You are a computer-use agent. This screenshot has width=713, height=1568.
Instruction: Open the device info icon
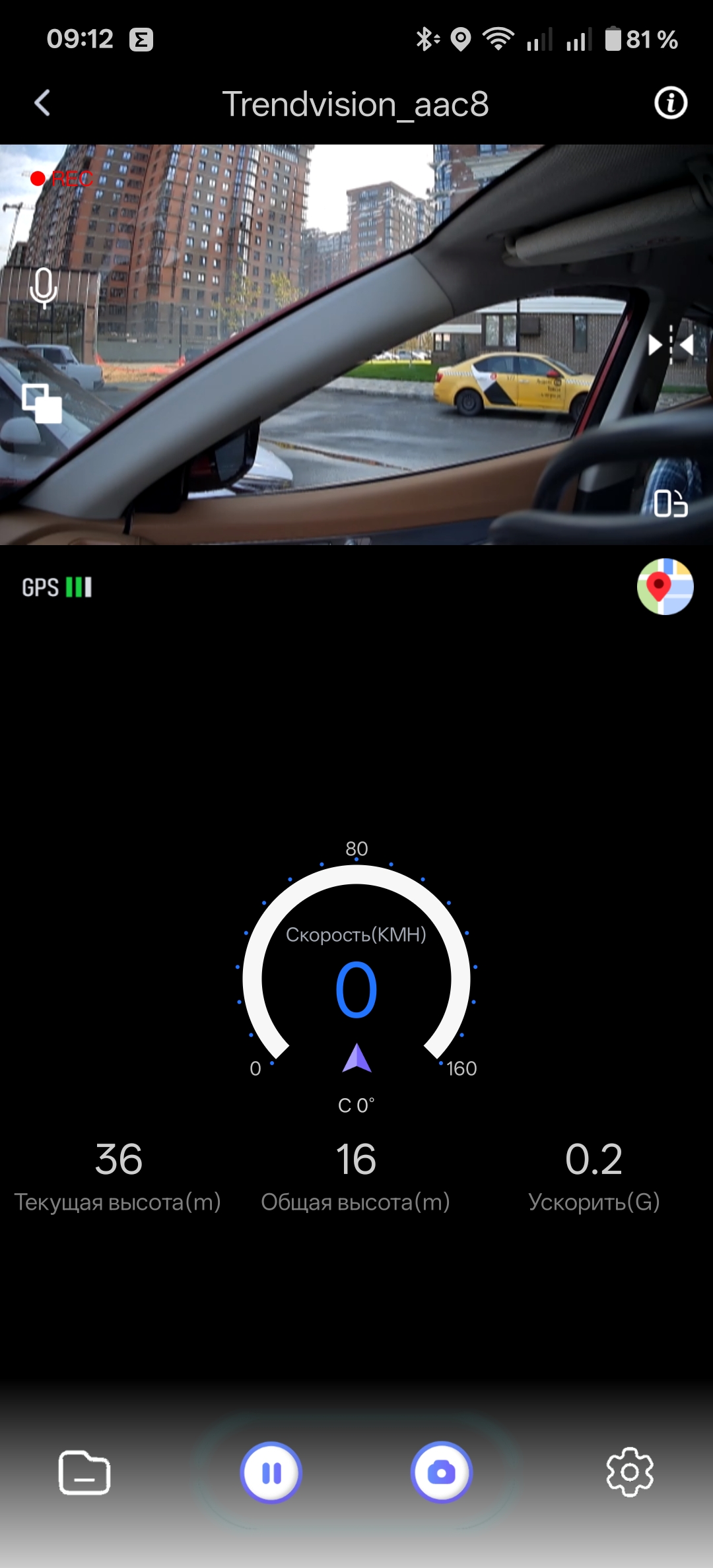pyautogui.click(x=670, y=103)
